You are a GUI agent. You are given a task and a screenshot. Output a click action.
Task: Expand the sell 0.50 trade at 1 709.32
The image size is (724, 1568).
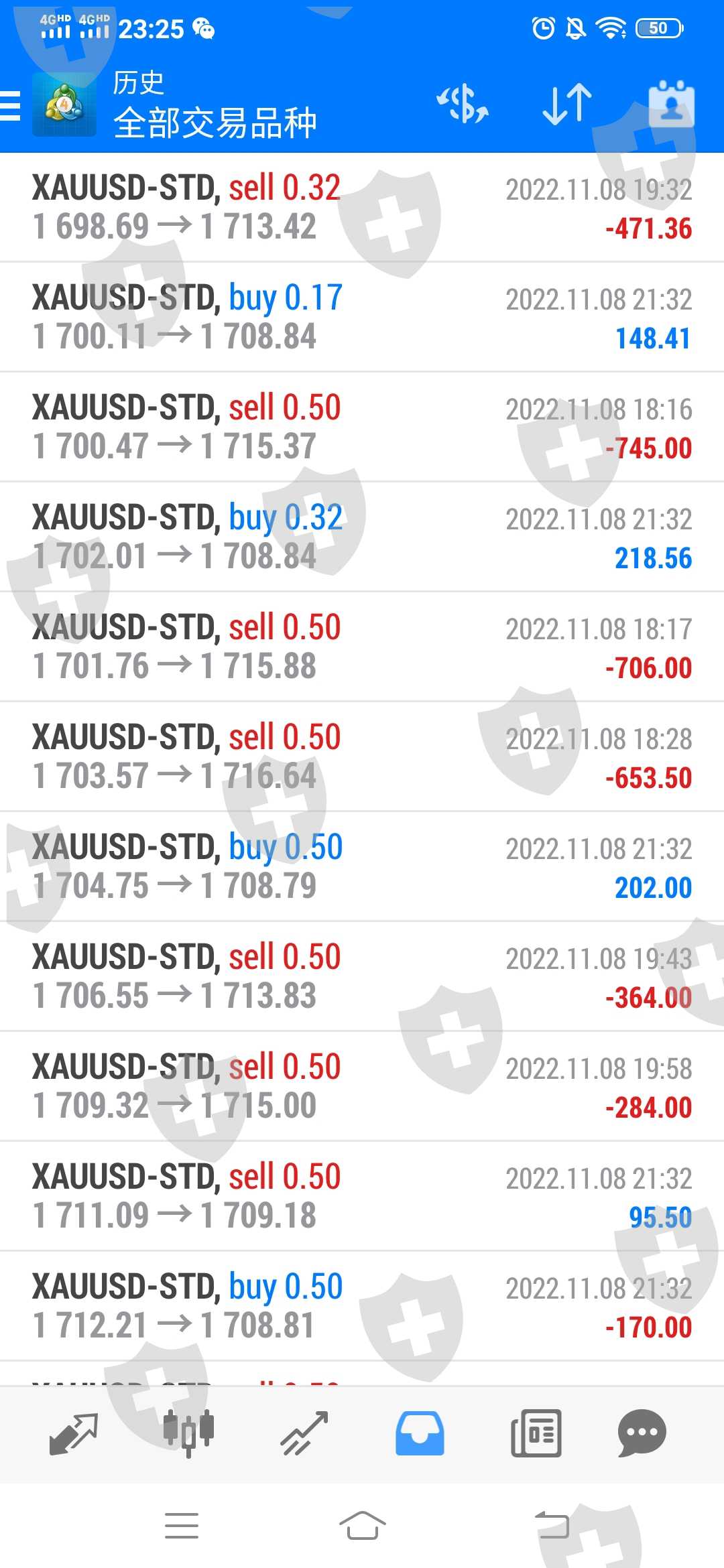click(362, 1086)
